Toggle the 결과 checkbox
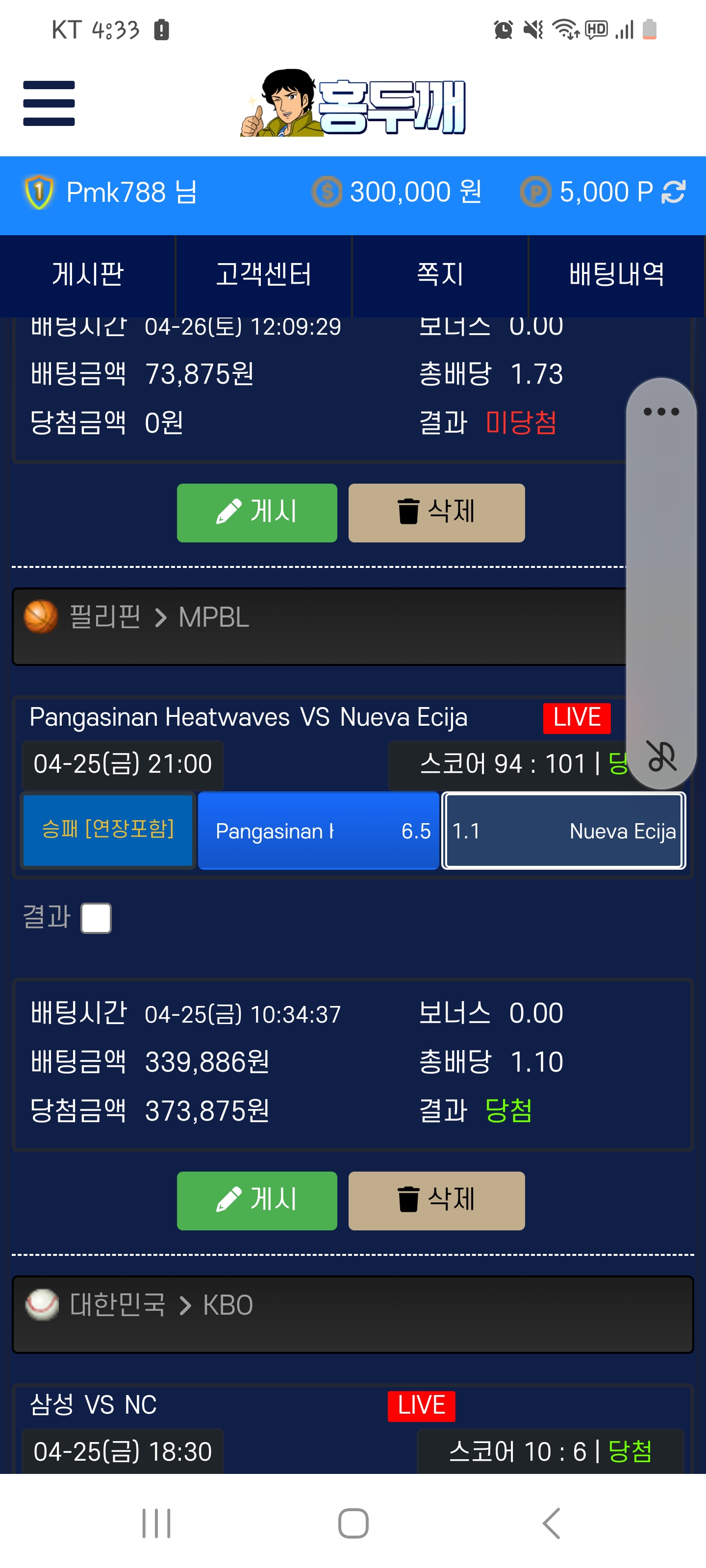This screenshot has height=1568, width=706. point(96,917)
